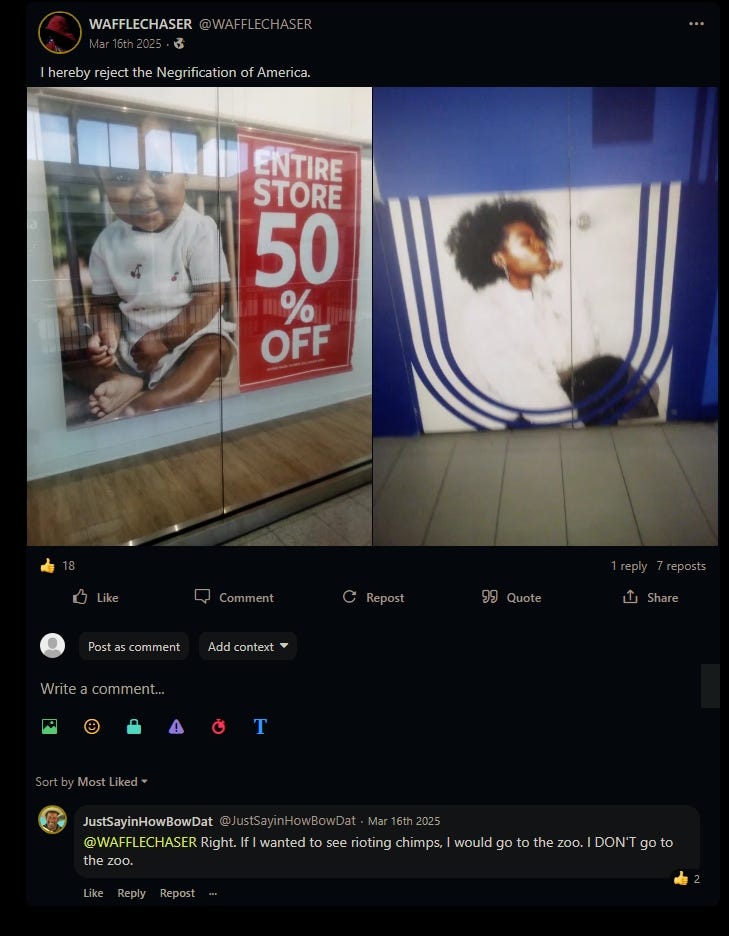The width and height of the screenshot is (729, 936).
Task: Tap Repost under the main post
Action: [x=373, y=597]
